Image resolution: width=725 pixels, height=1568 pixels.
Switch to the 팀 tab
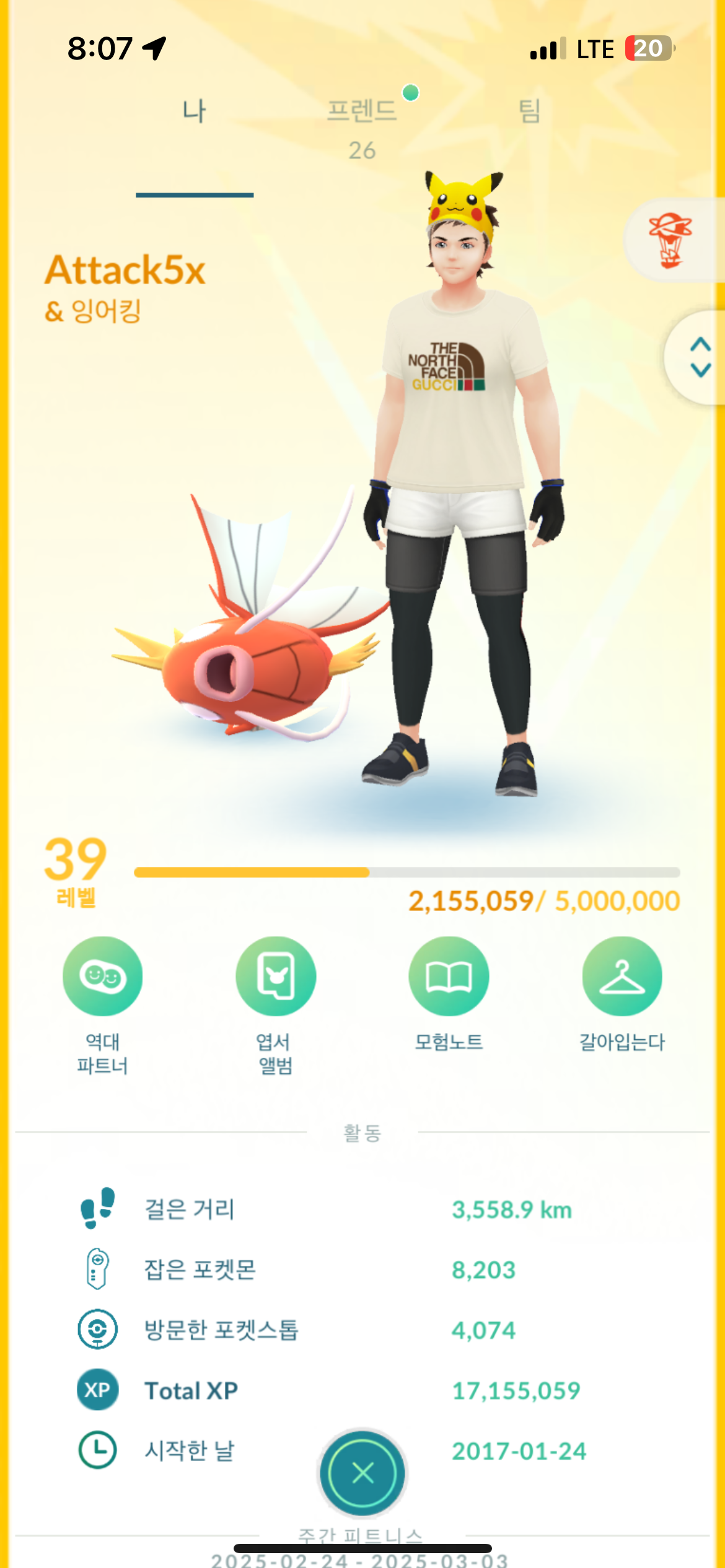529,112
